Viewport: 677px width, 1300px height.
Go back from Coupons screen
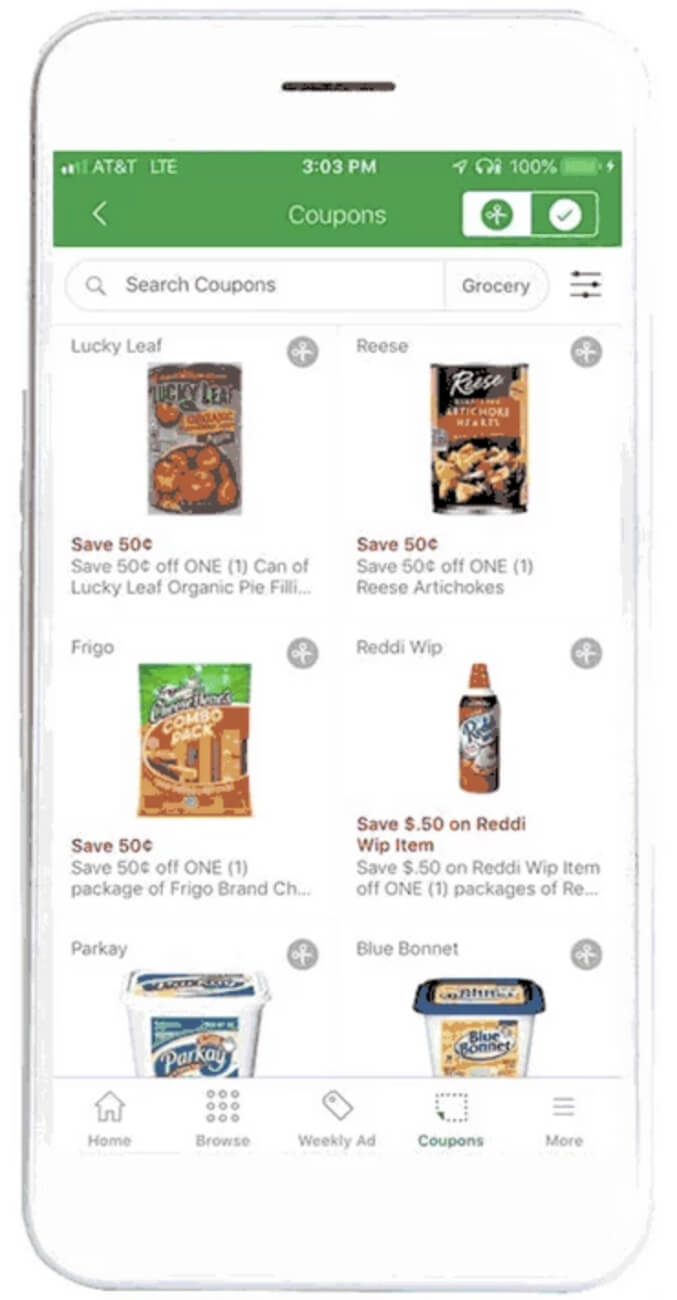point(99,214)
